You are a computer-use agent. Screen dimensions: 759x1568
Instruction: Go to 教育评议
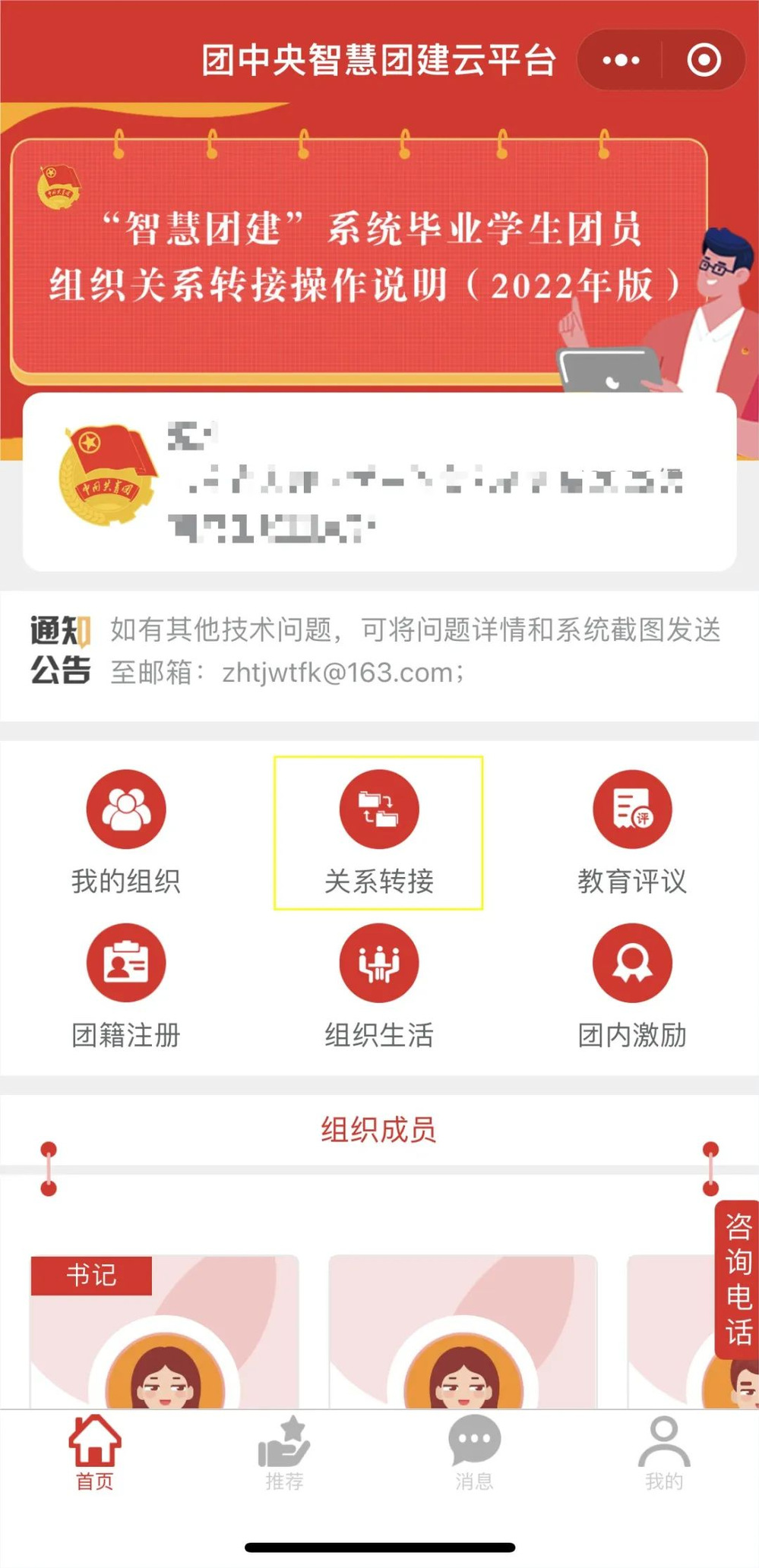(x=632, y=831)
